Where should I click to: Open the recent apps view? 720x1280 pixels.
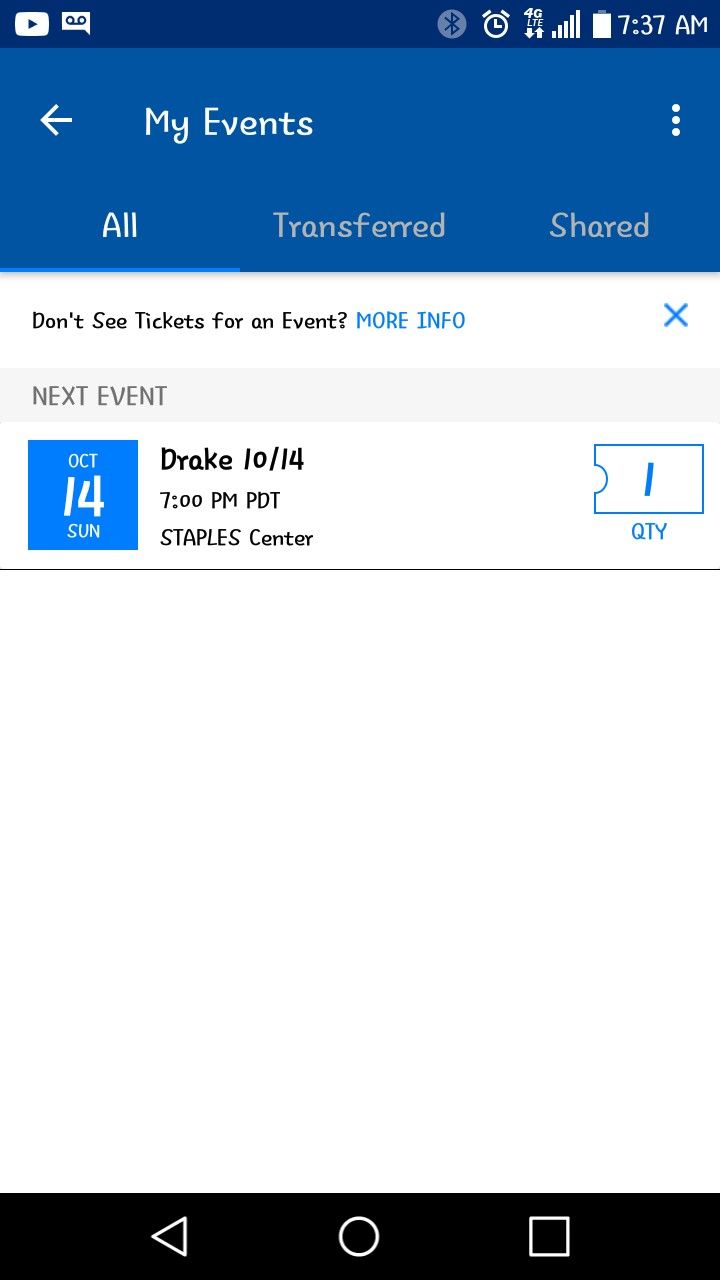tap(549, 1236)
